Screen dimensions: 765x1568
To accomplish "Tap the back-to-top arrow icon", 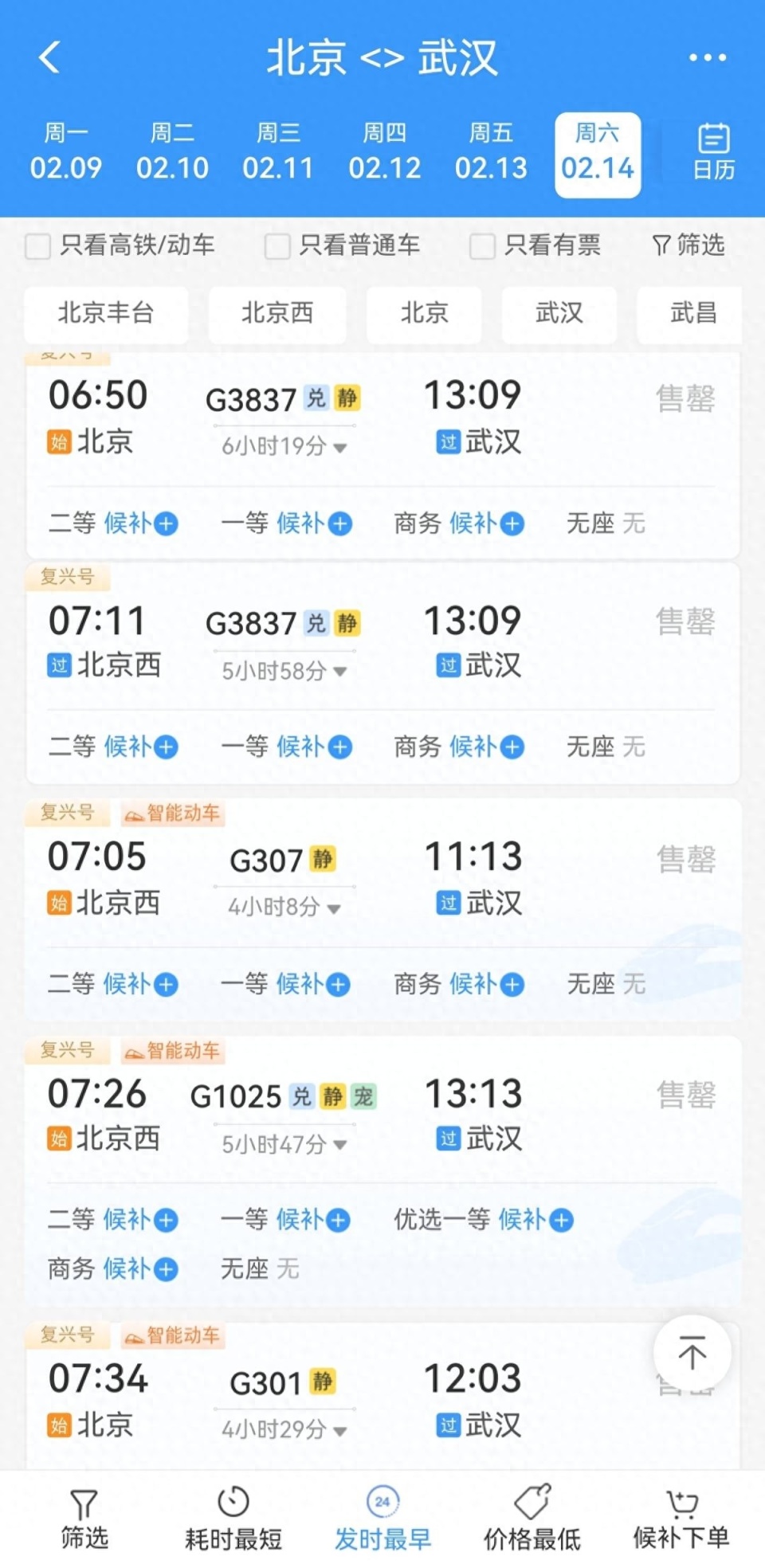I will point(691,1351).
